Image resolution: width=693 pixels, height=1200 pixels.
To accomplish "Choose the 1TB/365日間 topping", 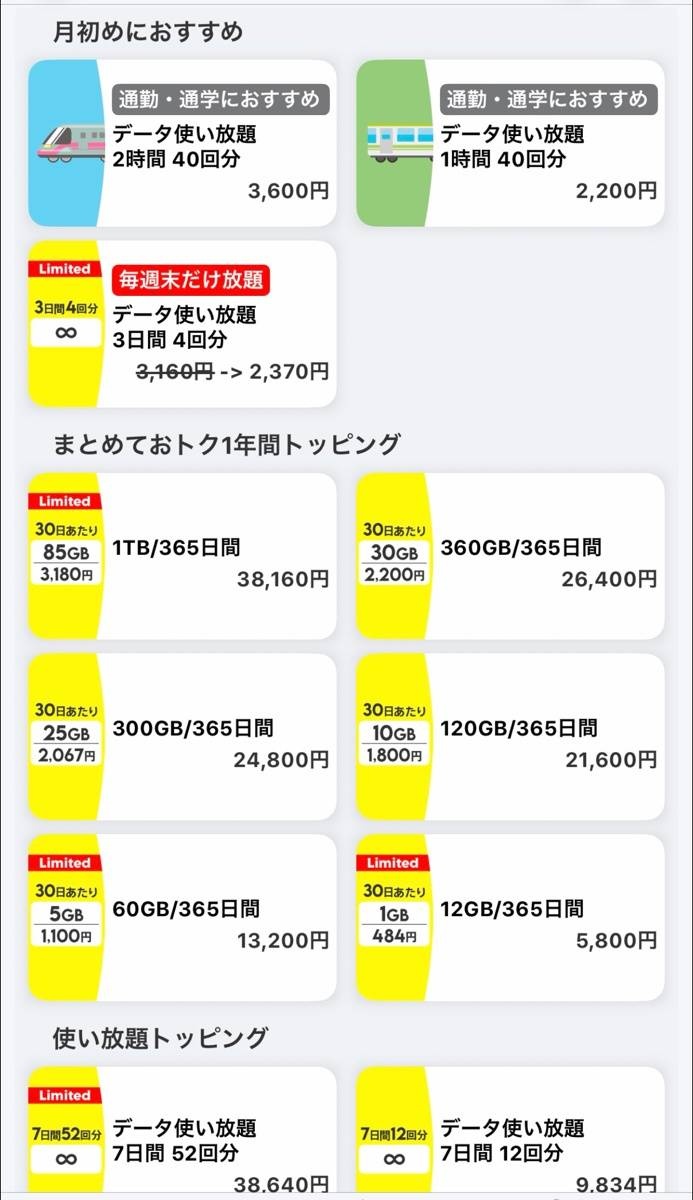I will coord(182,556).
